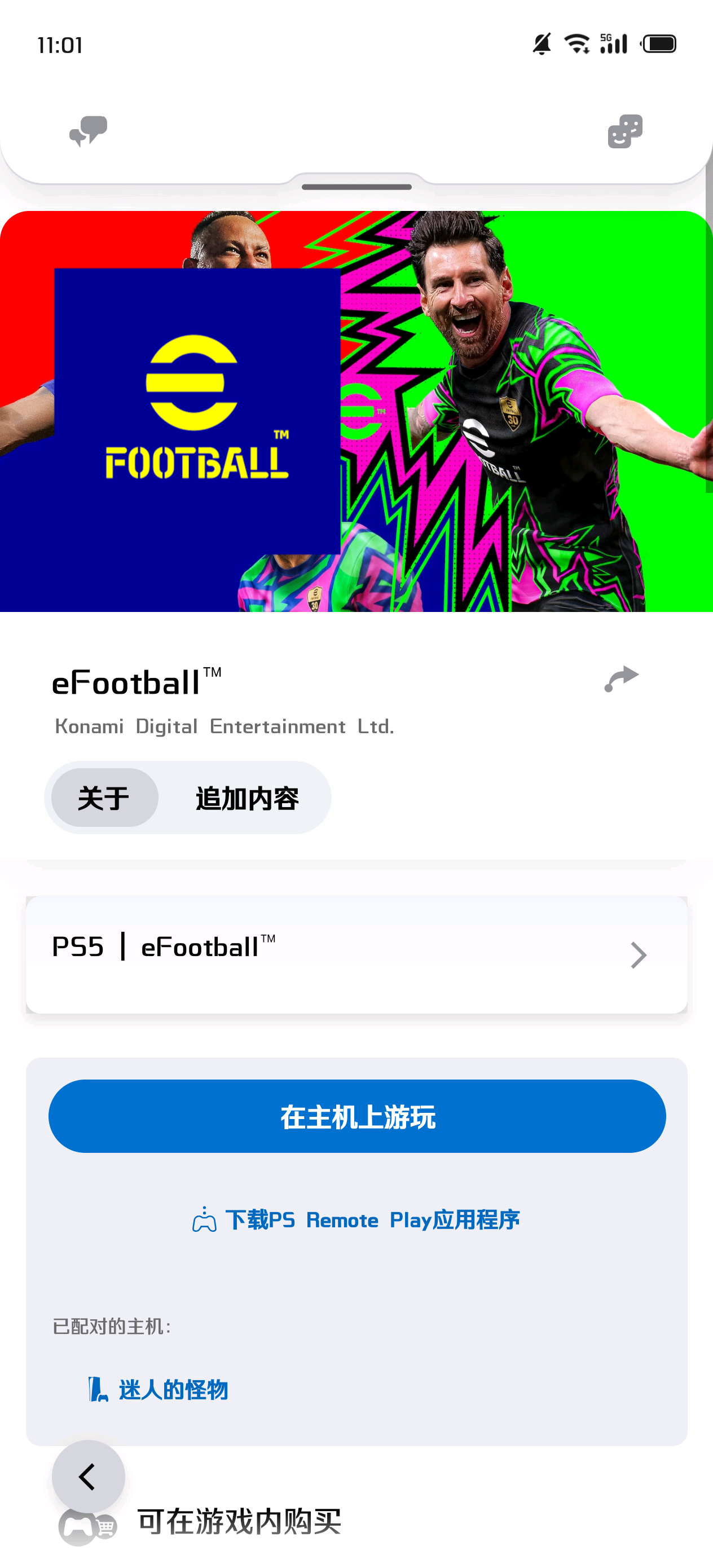
Task: Open the PS5 eFootball version row
Action: coord(356,954)
